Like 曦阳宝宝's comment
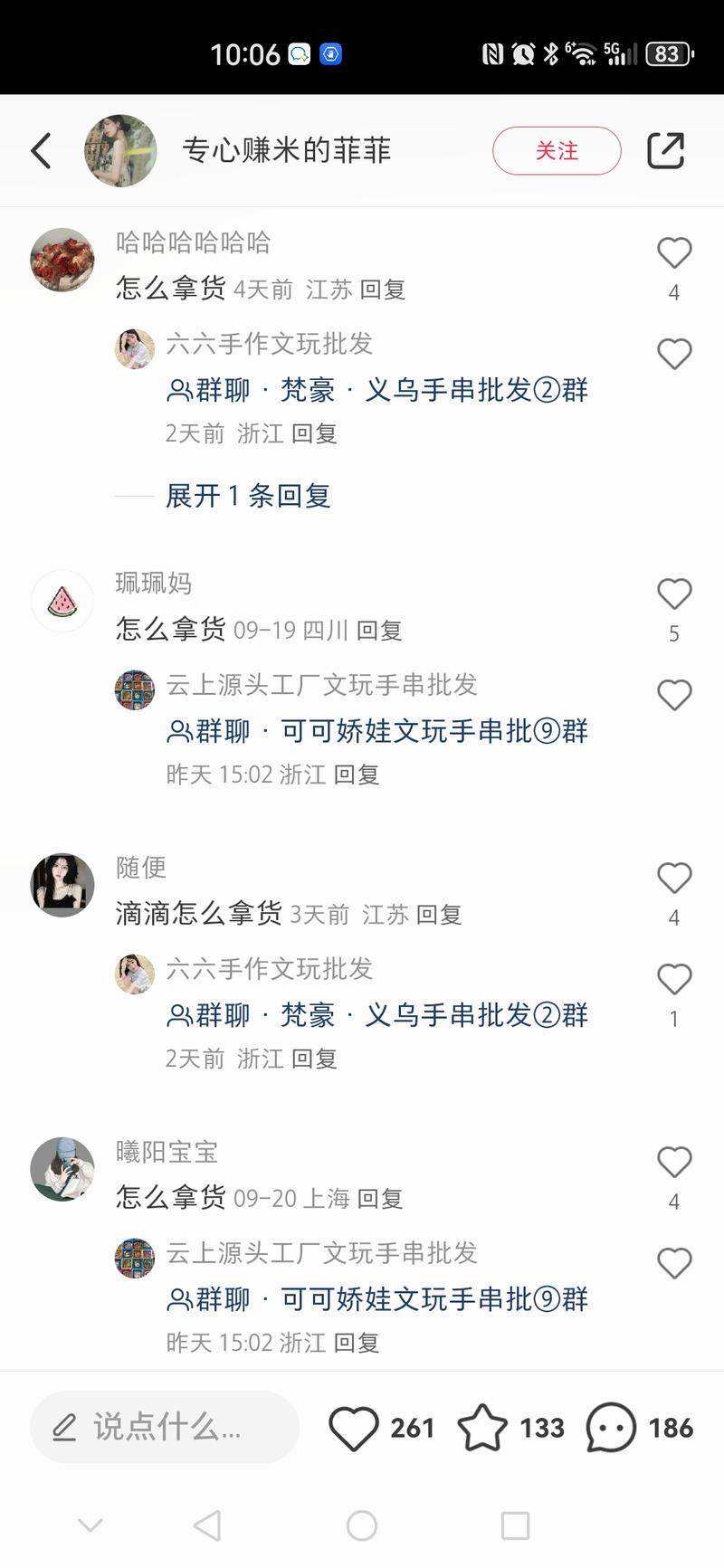Image resolution: width=724 pixels, height=1568 pixels. [673, 1163]
